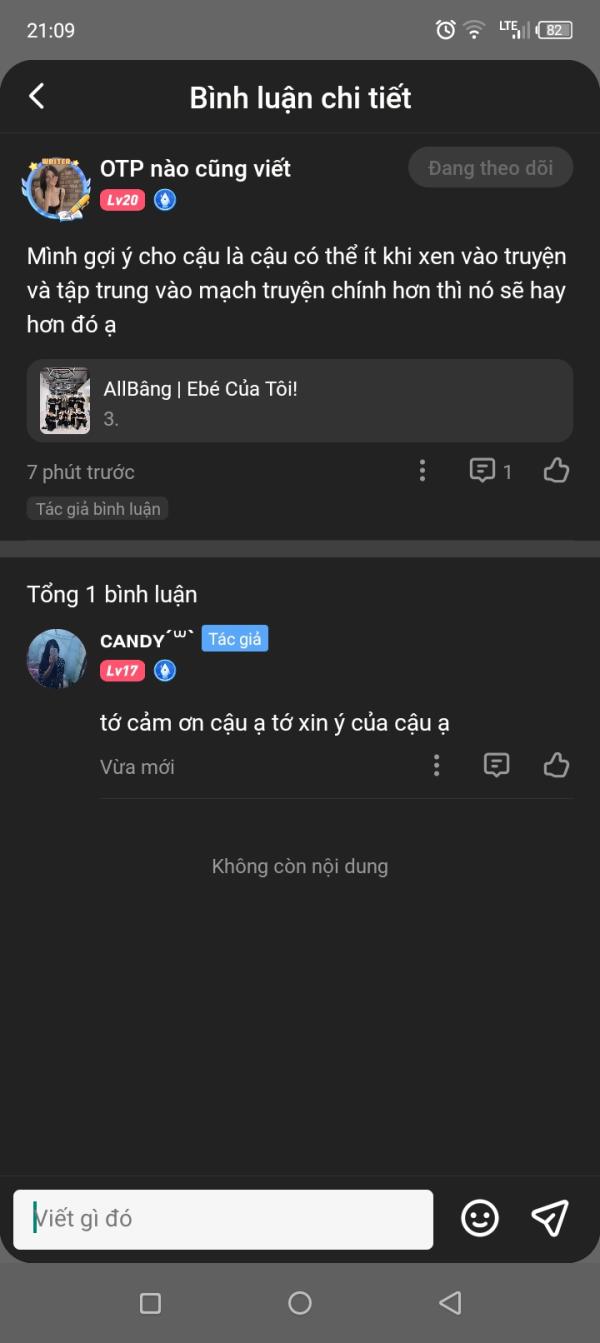Show recent apps from the navigation bar

[150, 1303]
